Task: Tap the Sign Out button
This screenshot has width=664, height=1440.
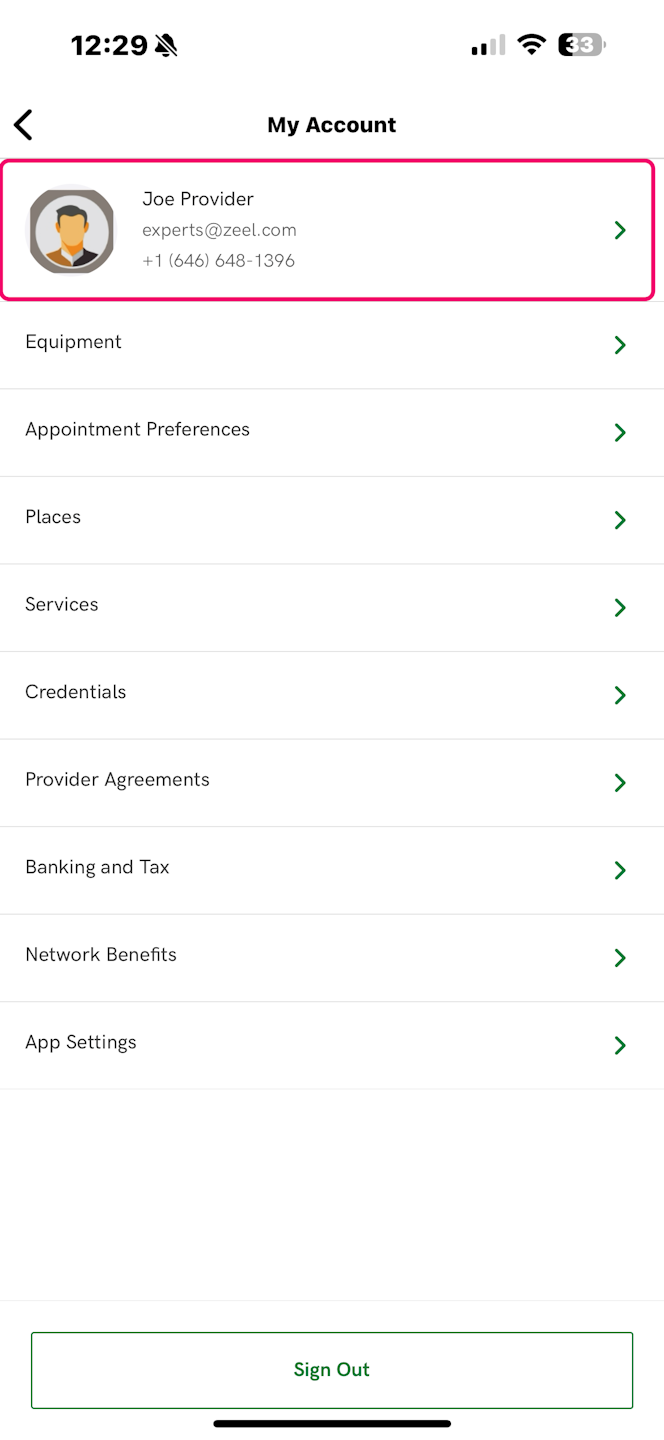Action: pyautogui.click(x=332, y=1370)
